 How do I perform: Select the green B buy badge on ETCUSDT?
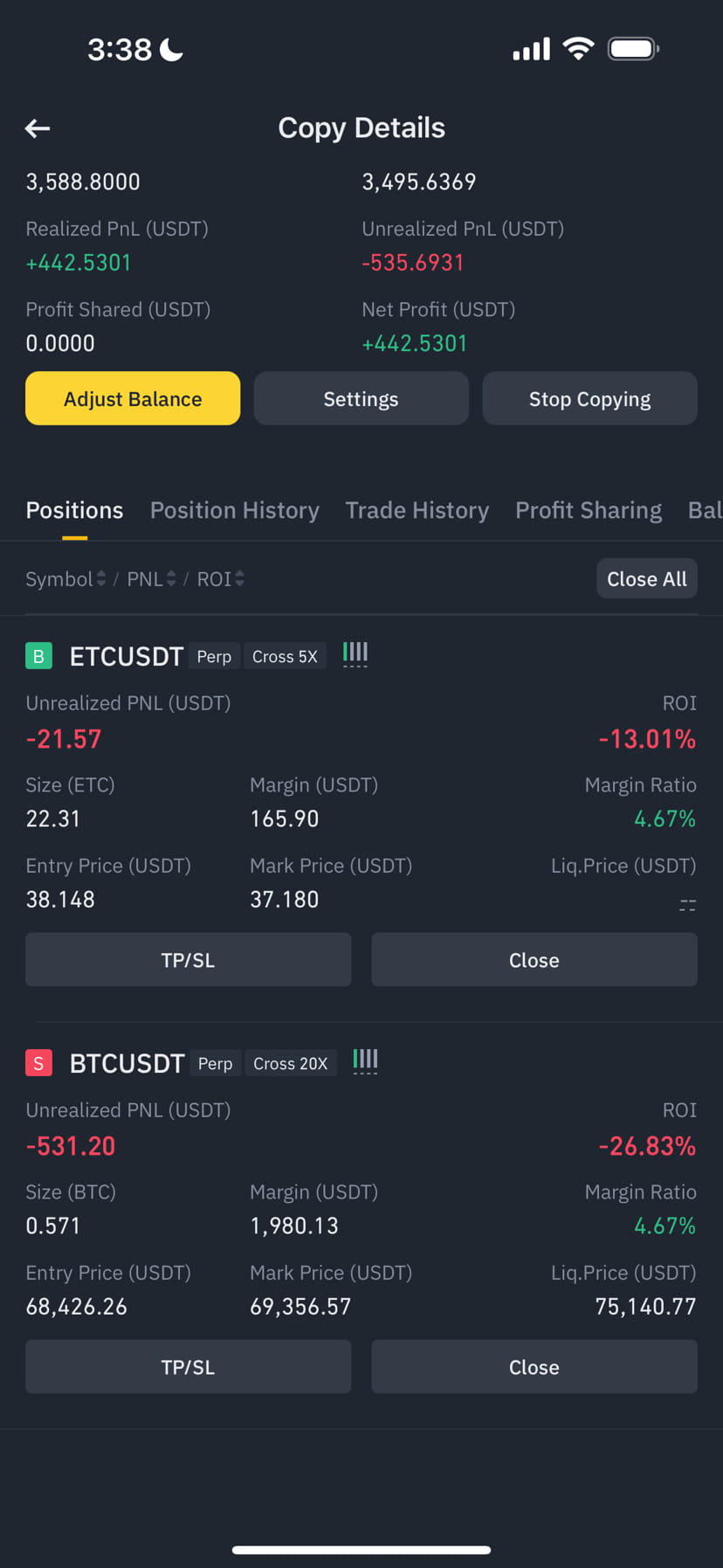tap(38, 655)
